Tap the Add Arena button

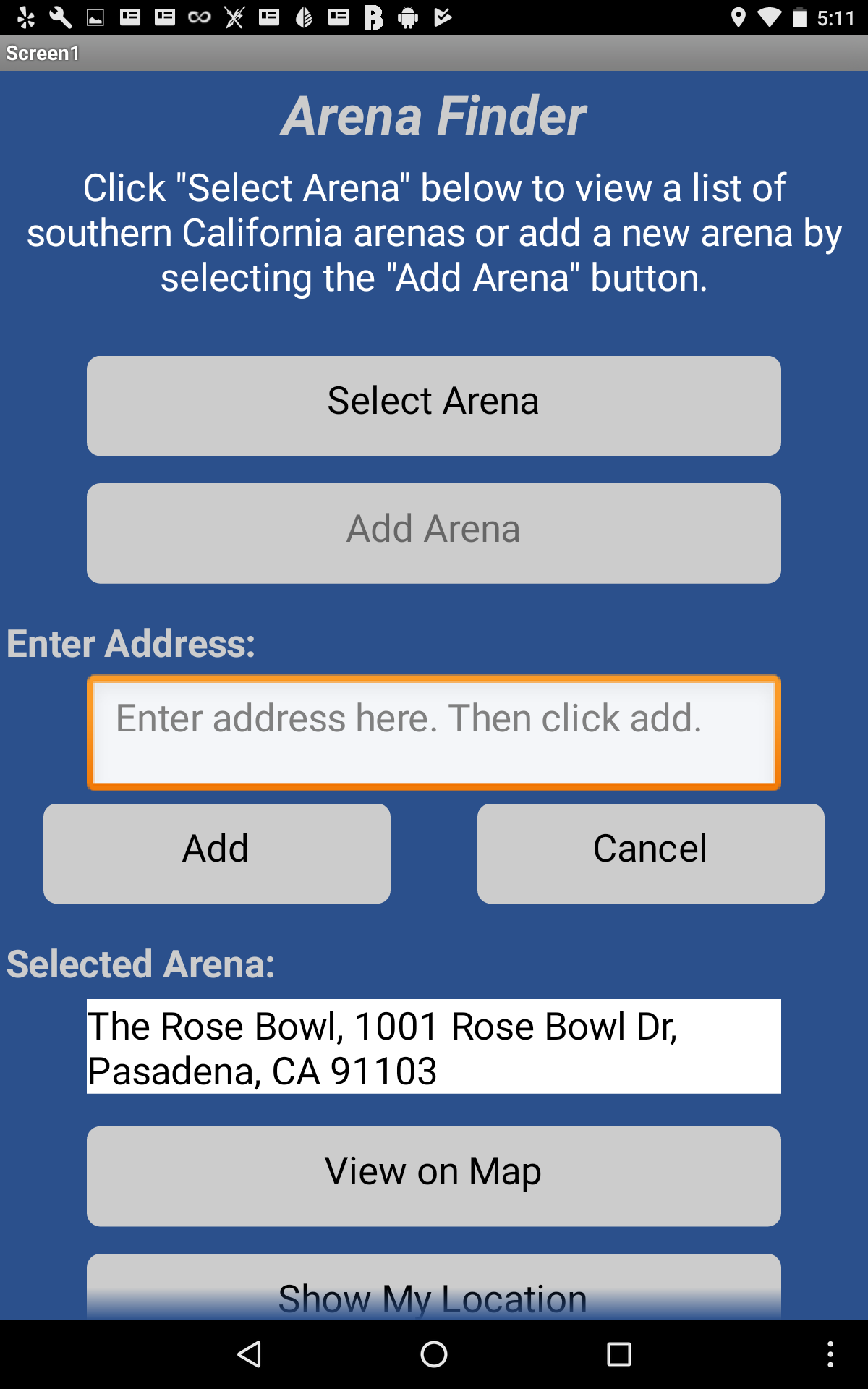(x=434, y=533)
